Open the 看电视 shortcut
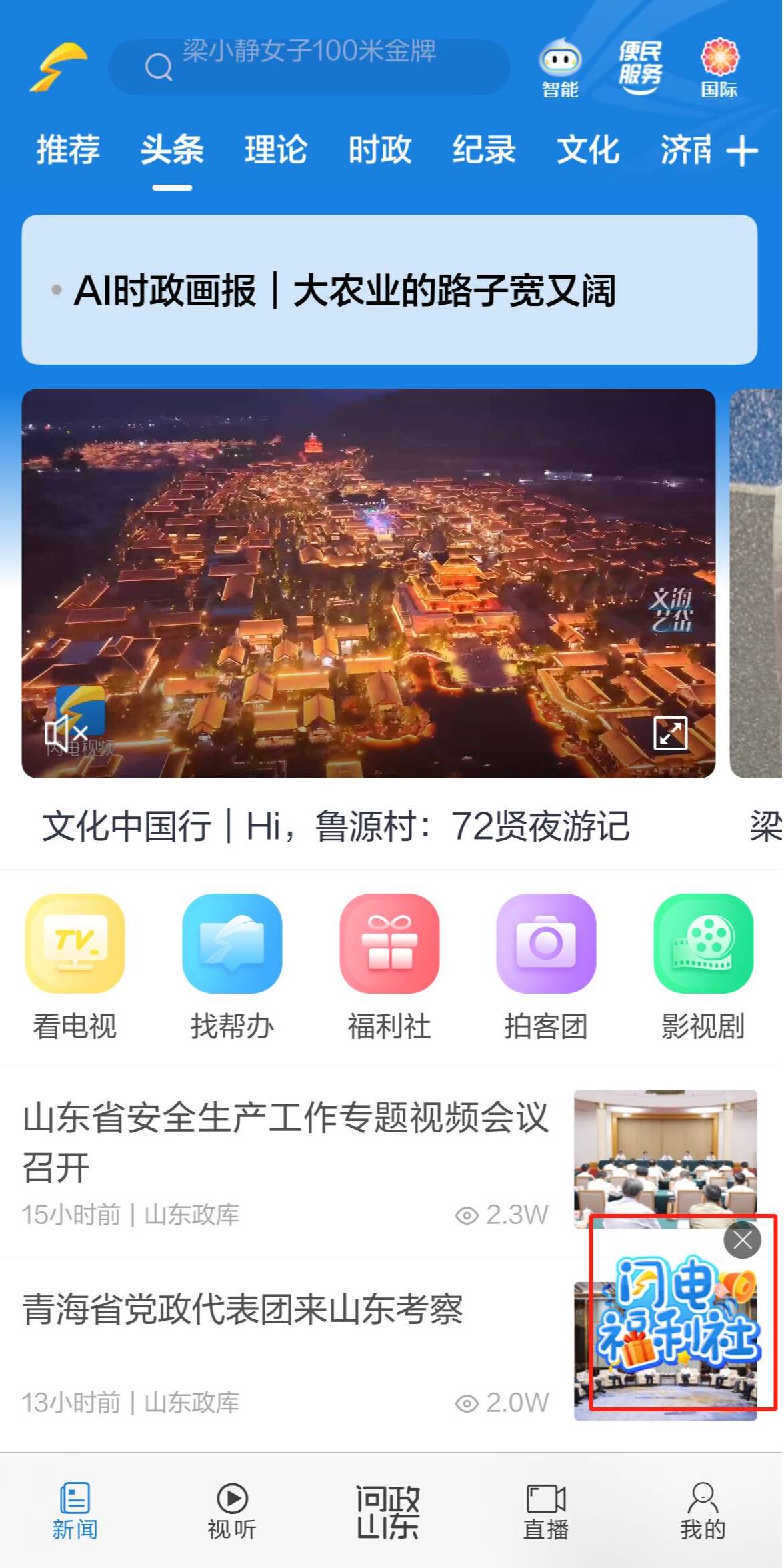784x1568 pixels. pos(75,966)
